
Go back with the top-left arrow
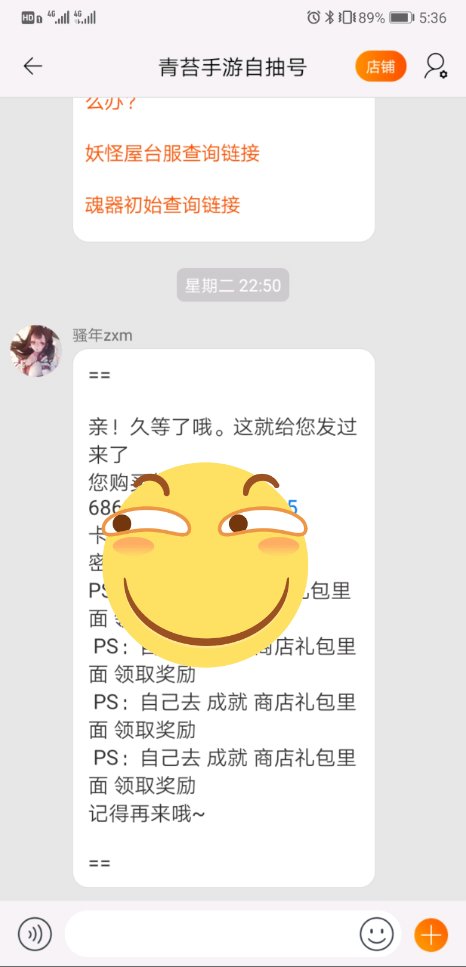[33, 67]
